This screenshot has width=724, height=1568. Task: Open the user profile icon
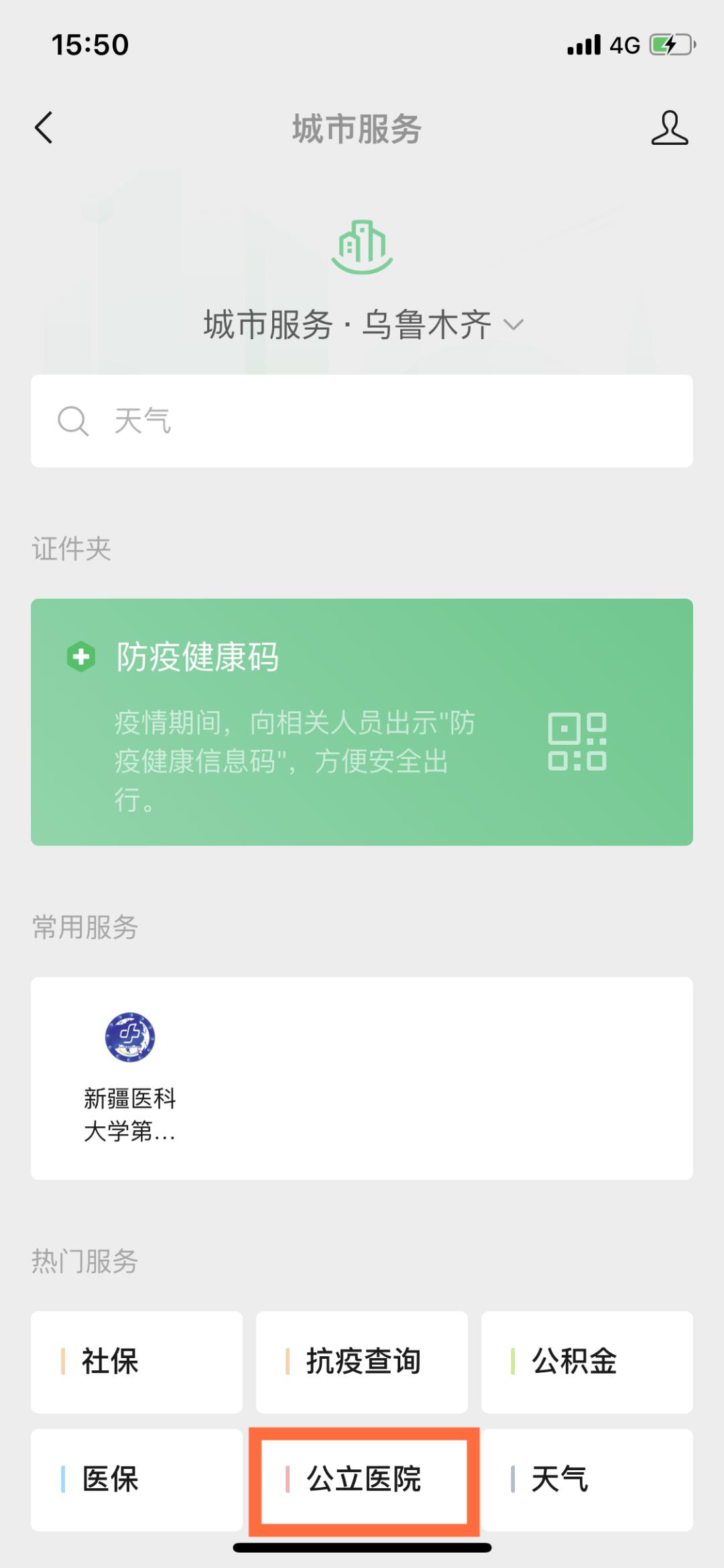(x=669, y=127)
